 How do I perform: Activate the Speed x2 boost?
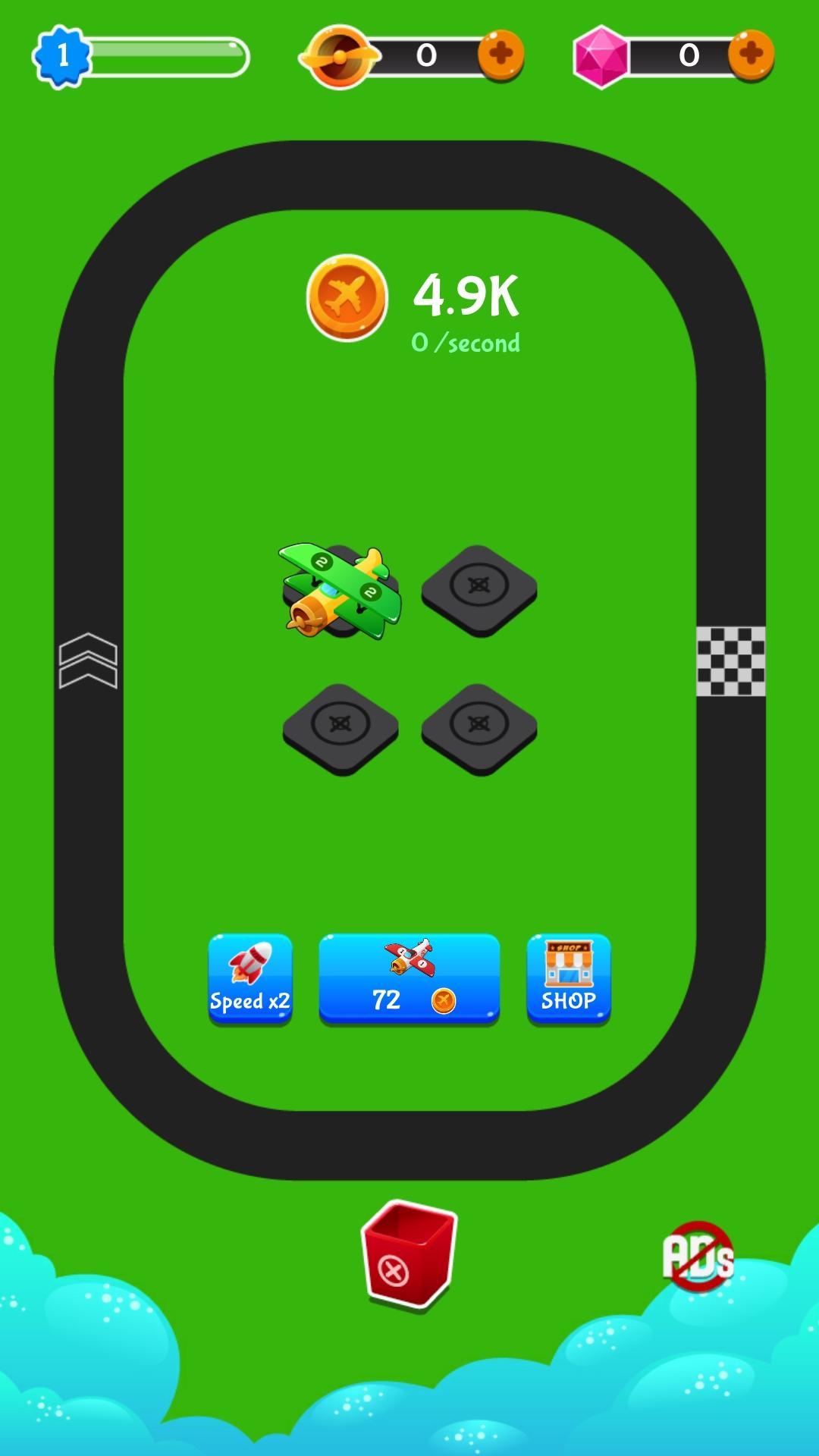pos(250,979)
